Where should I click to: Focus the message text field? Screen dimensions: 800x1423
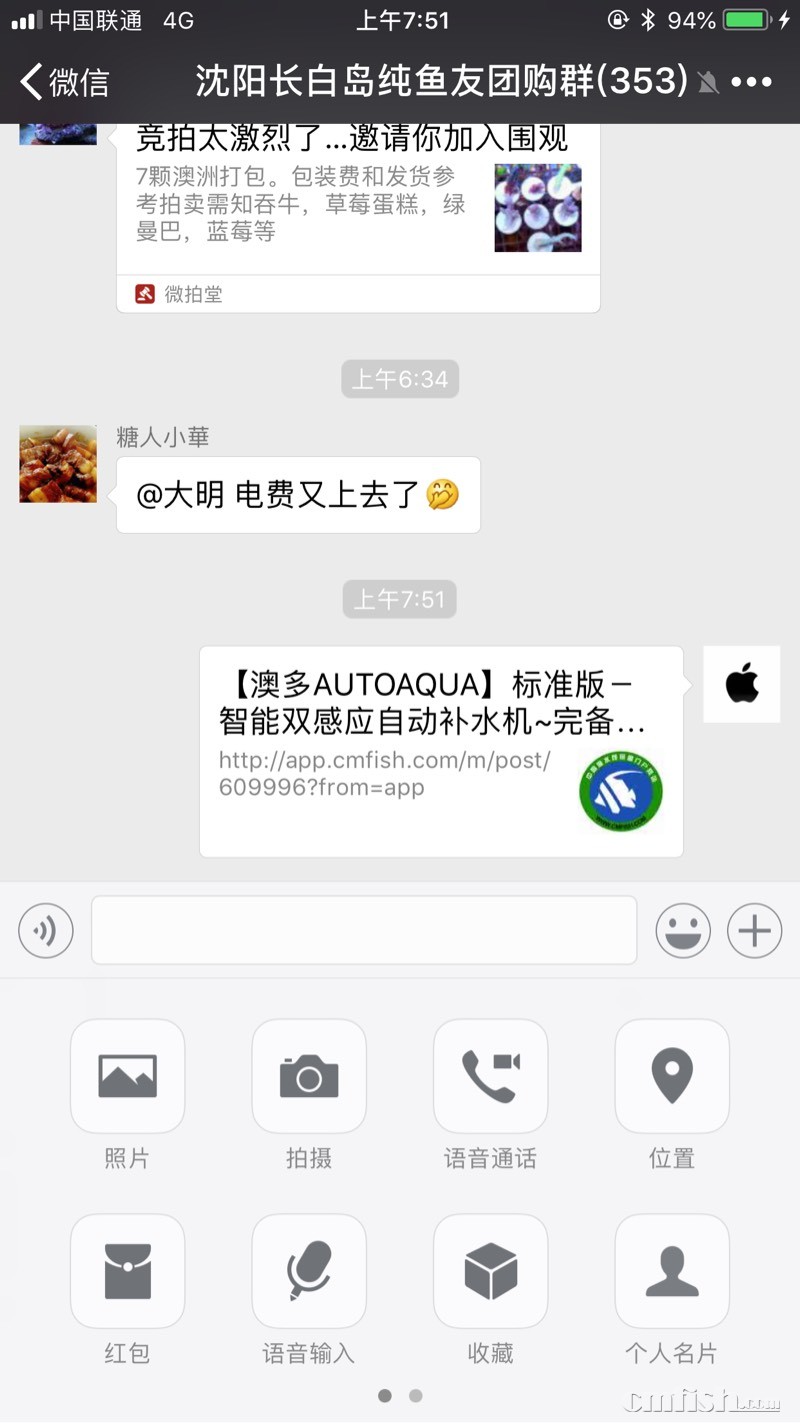[x=364, y=931]
